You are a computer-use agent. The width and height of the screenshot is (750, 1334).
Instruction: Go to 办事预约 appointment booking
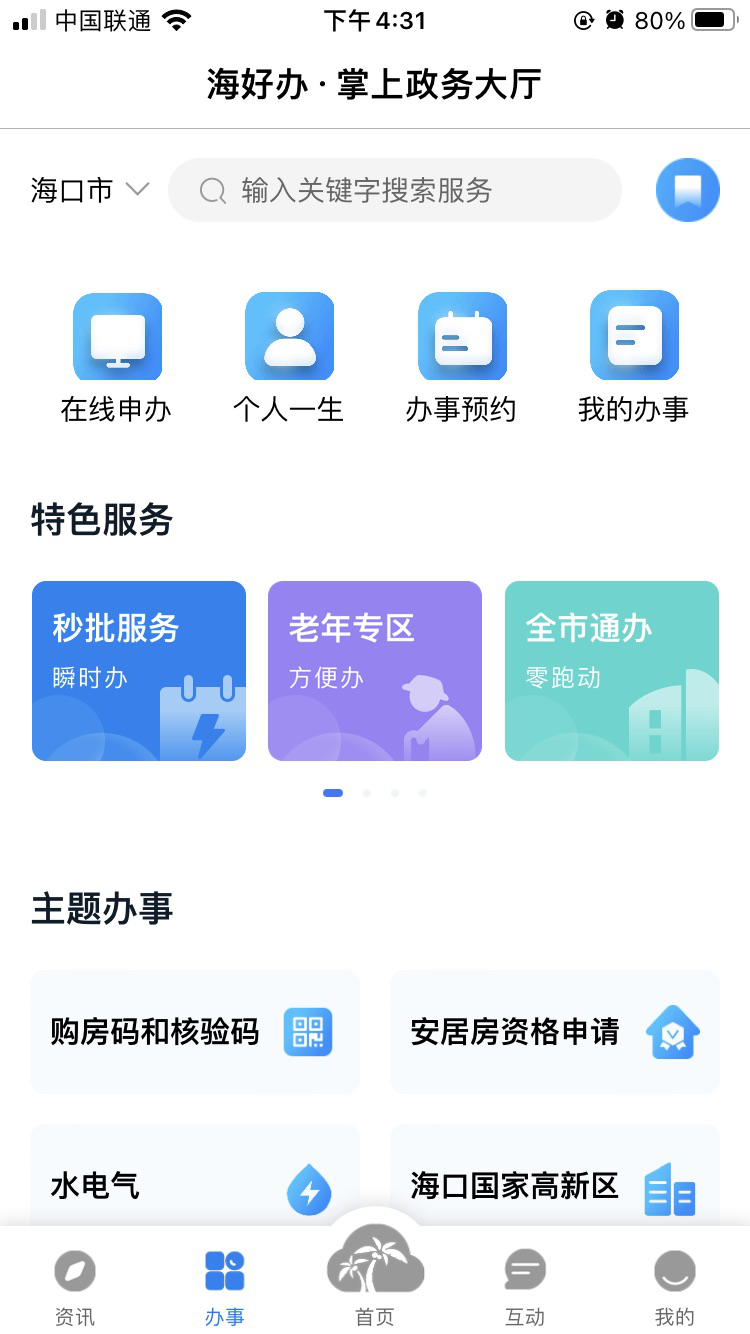pos(461,357)
